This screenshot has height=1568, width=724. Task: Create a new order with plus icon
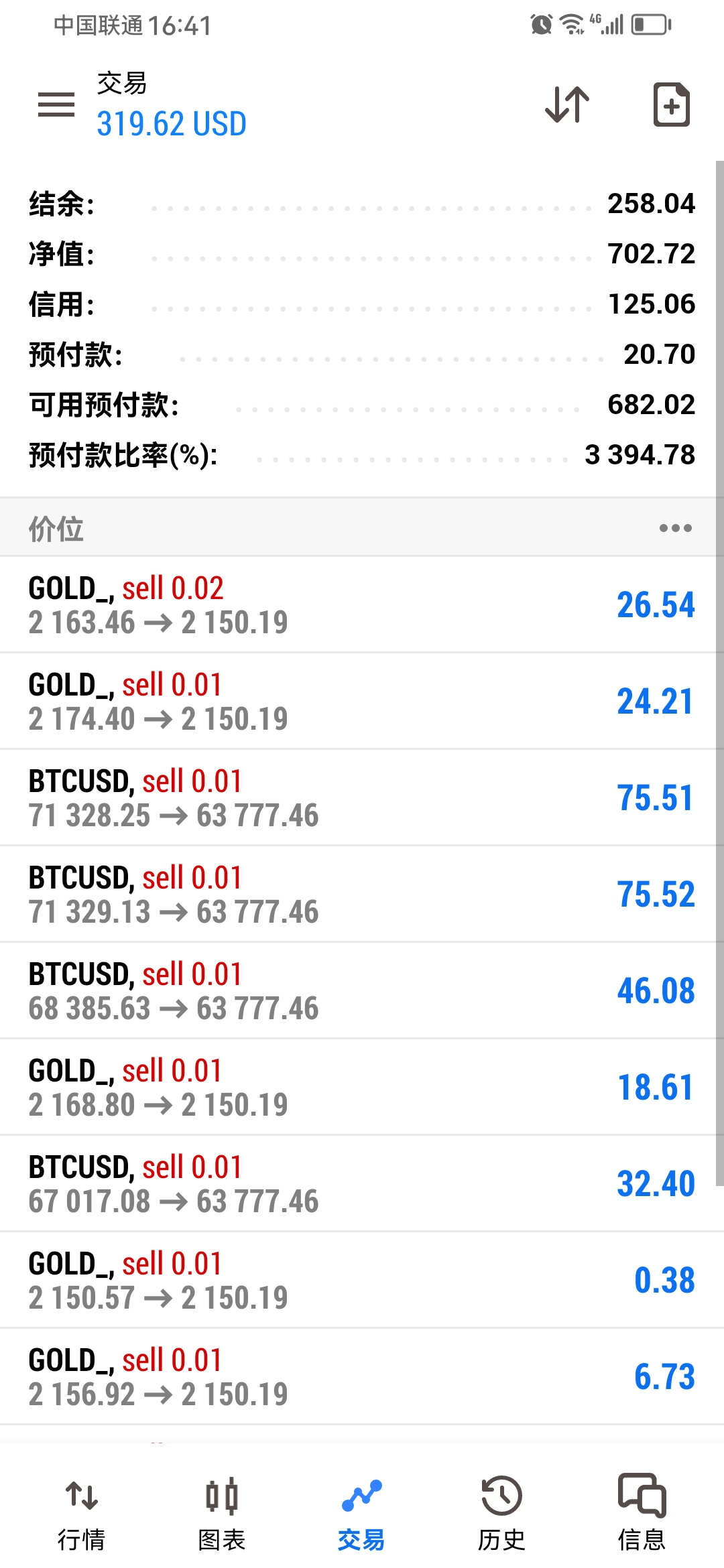coord(671,105)
